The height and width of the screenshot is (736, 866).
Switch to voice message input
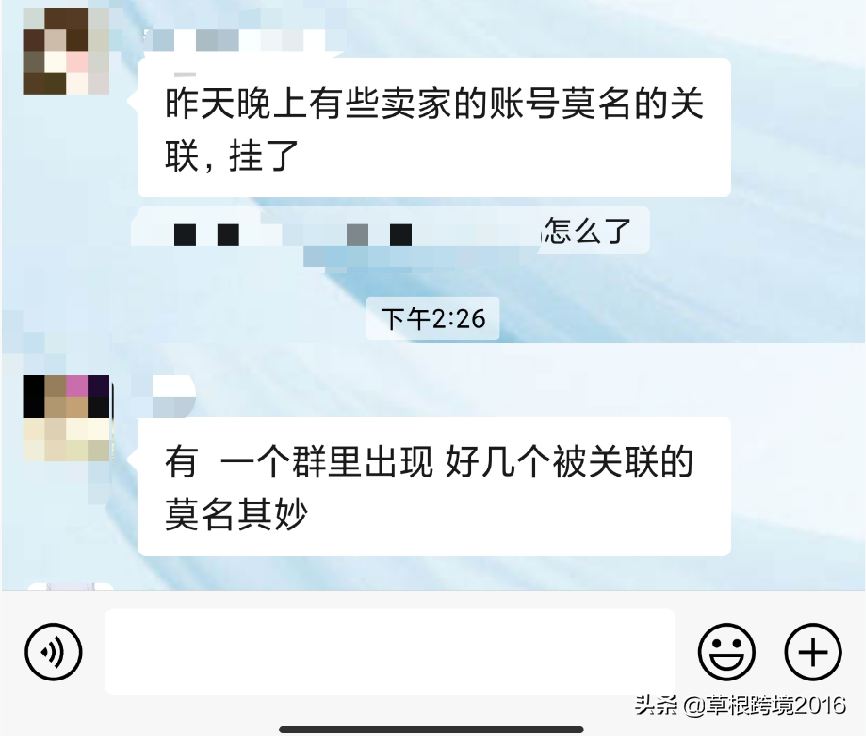pos(53,652)
